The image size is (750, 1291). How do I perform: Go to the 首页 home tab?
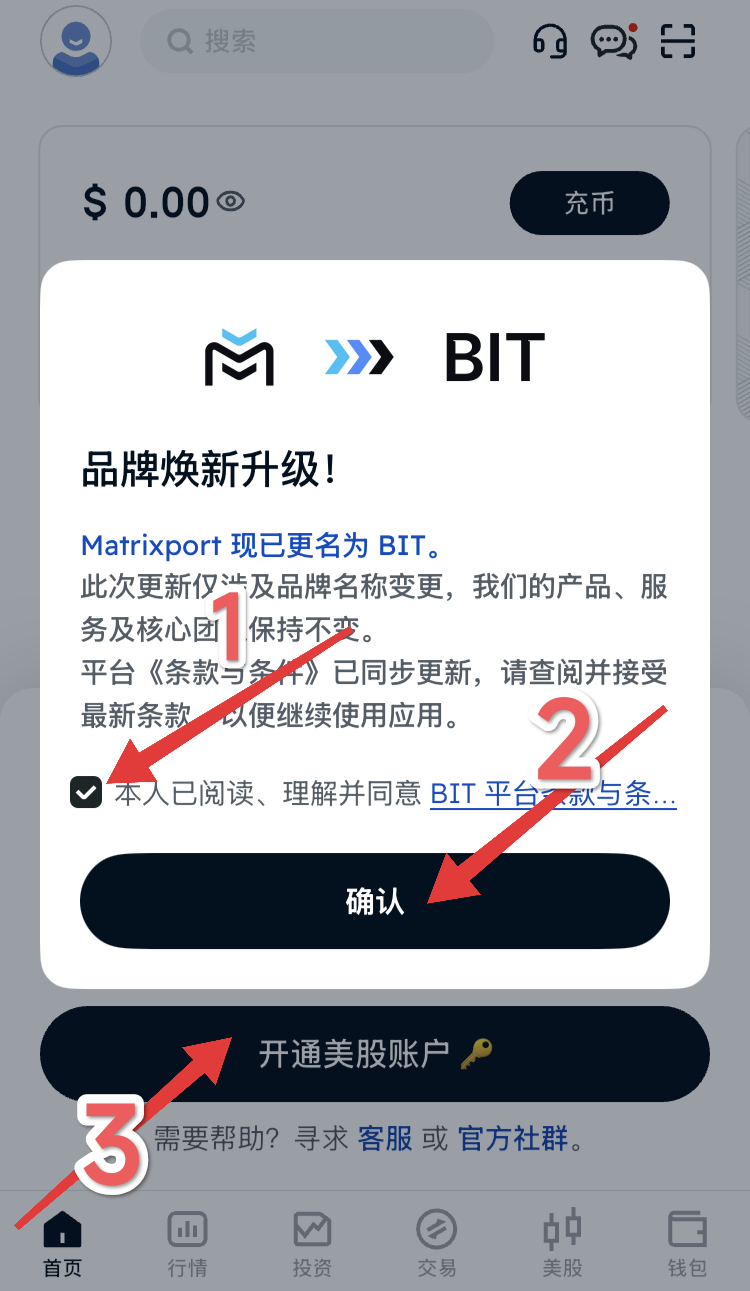click(x=62, y=1244)
